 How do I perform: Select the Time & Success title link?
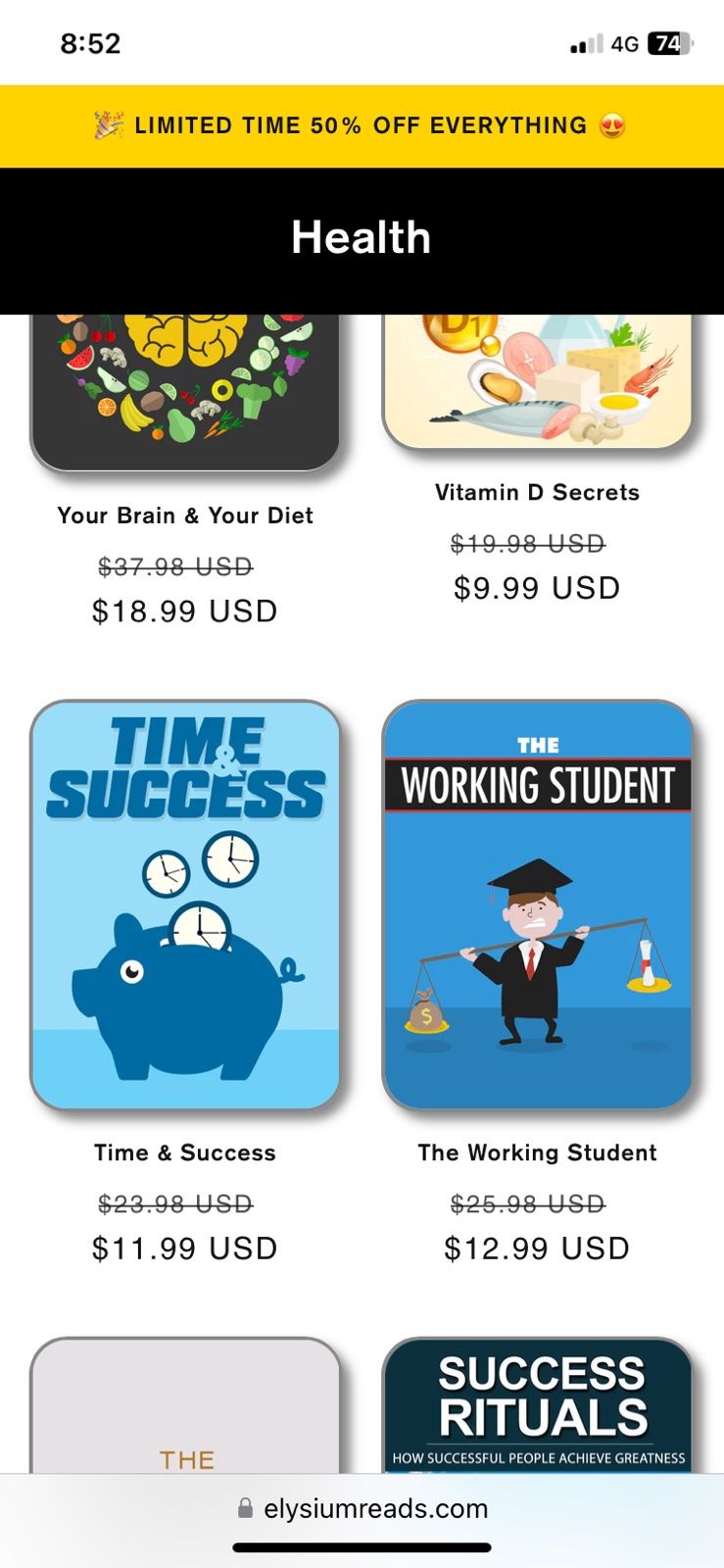pyautogui.click(x=185, y=1152)
